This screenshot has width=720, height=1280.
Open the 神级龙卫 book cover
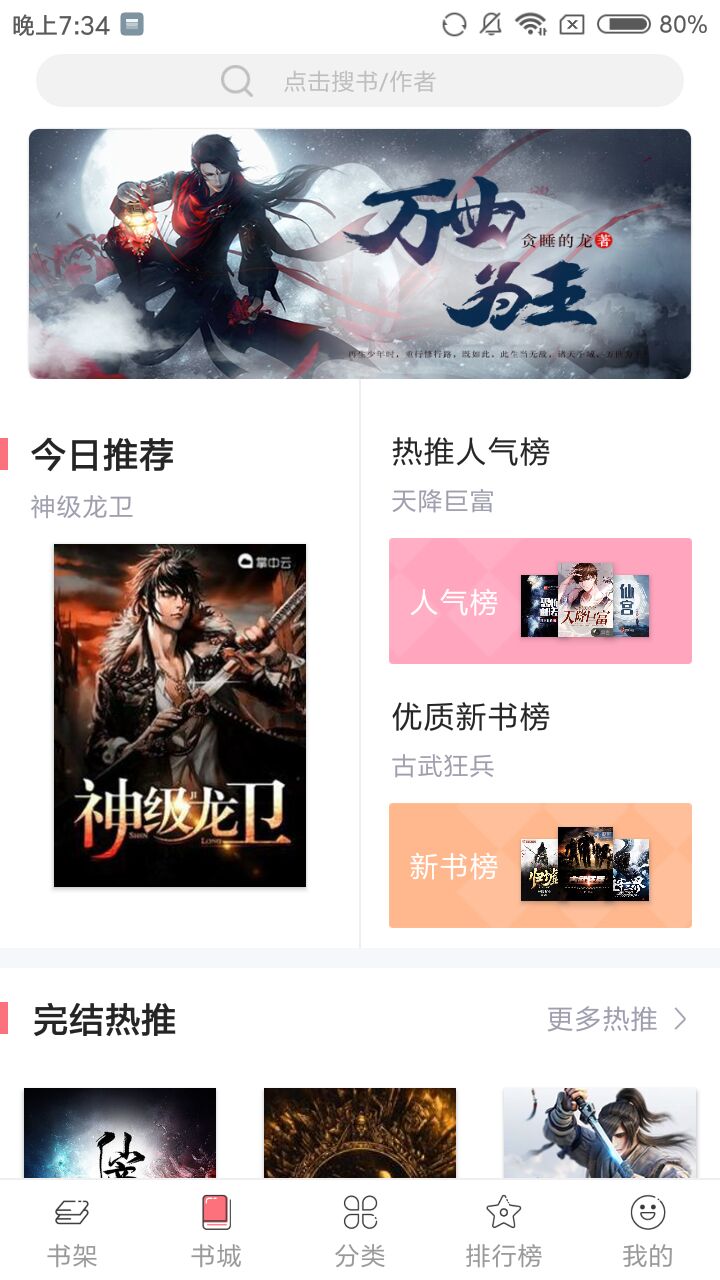[179, 712]
